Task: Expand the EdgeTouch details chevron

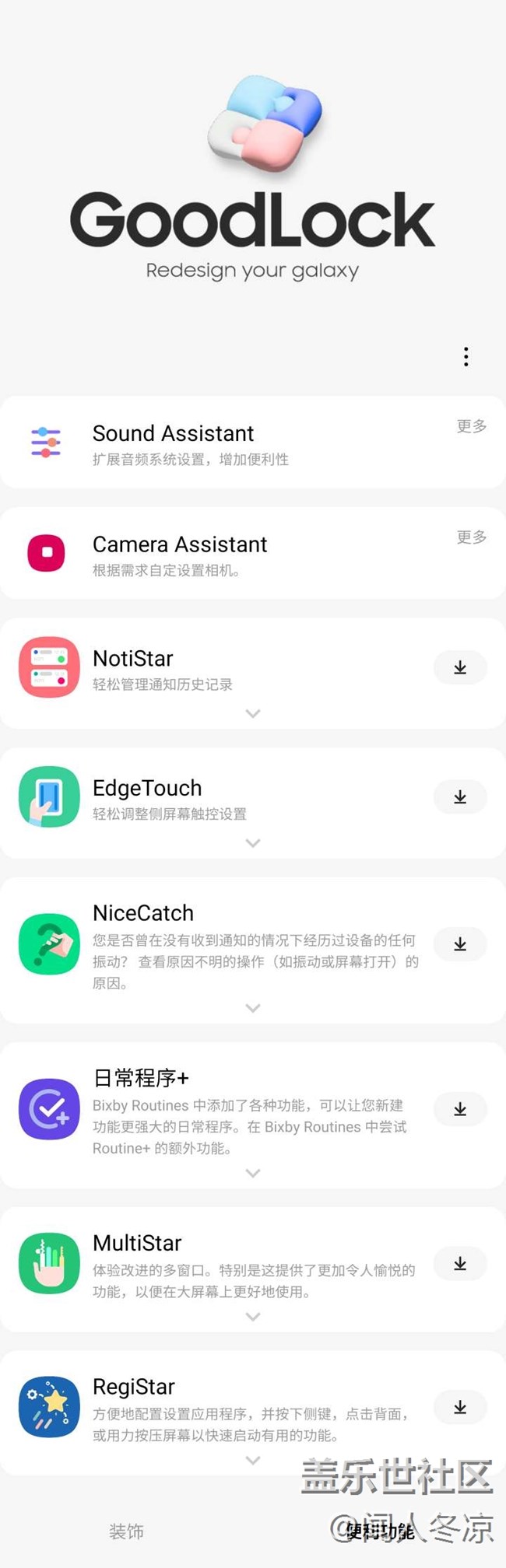Action: coord(253,843)
